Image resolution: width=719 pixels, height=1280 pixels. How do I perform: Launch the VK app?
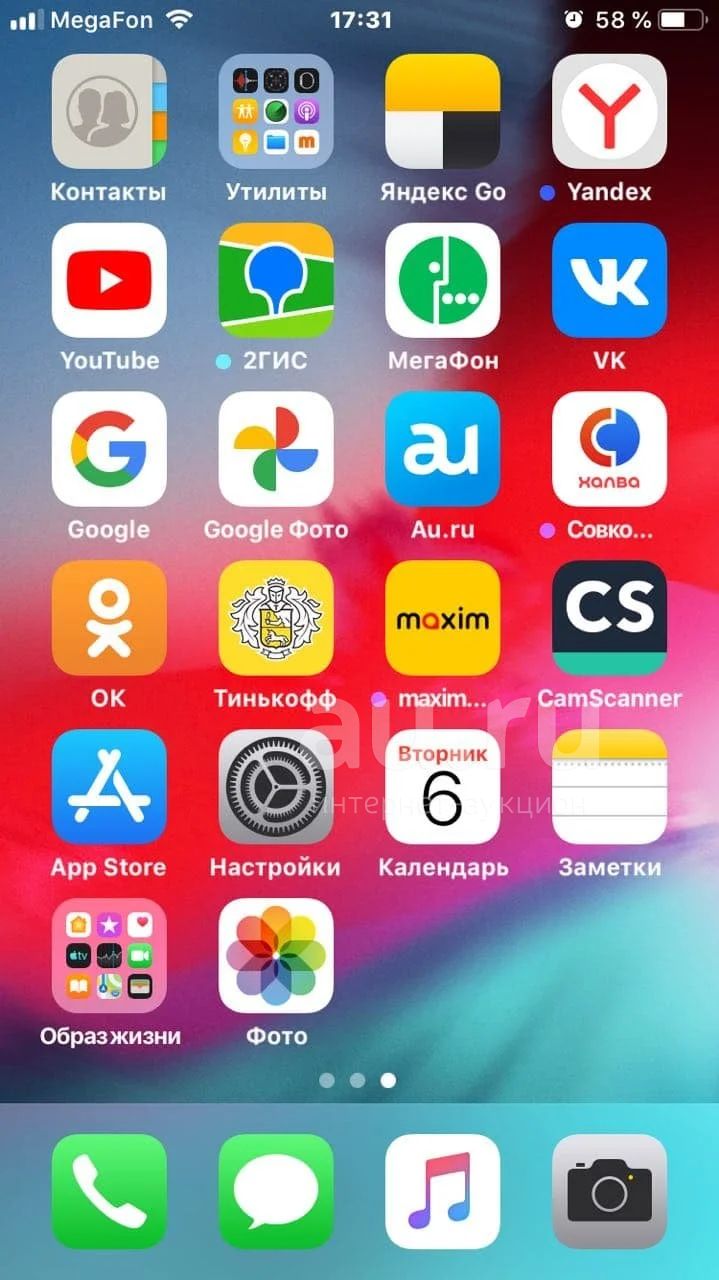click(610, 280)
